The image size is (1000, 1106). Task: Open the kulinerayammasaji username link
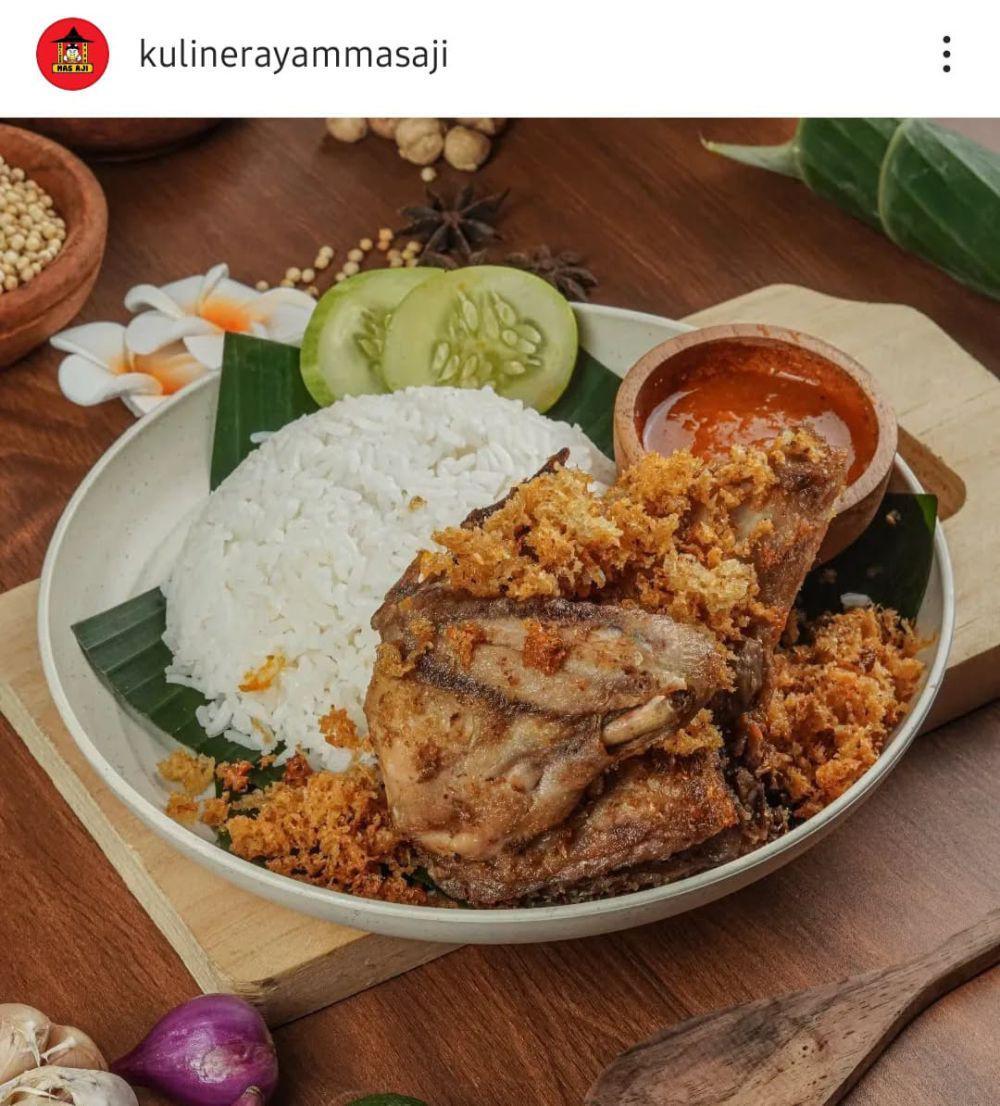coord(293,54)
